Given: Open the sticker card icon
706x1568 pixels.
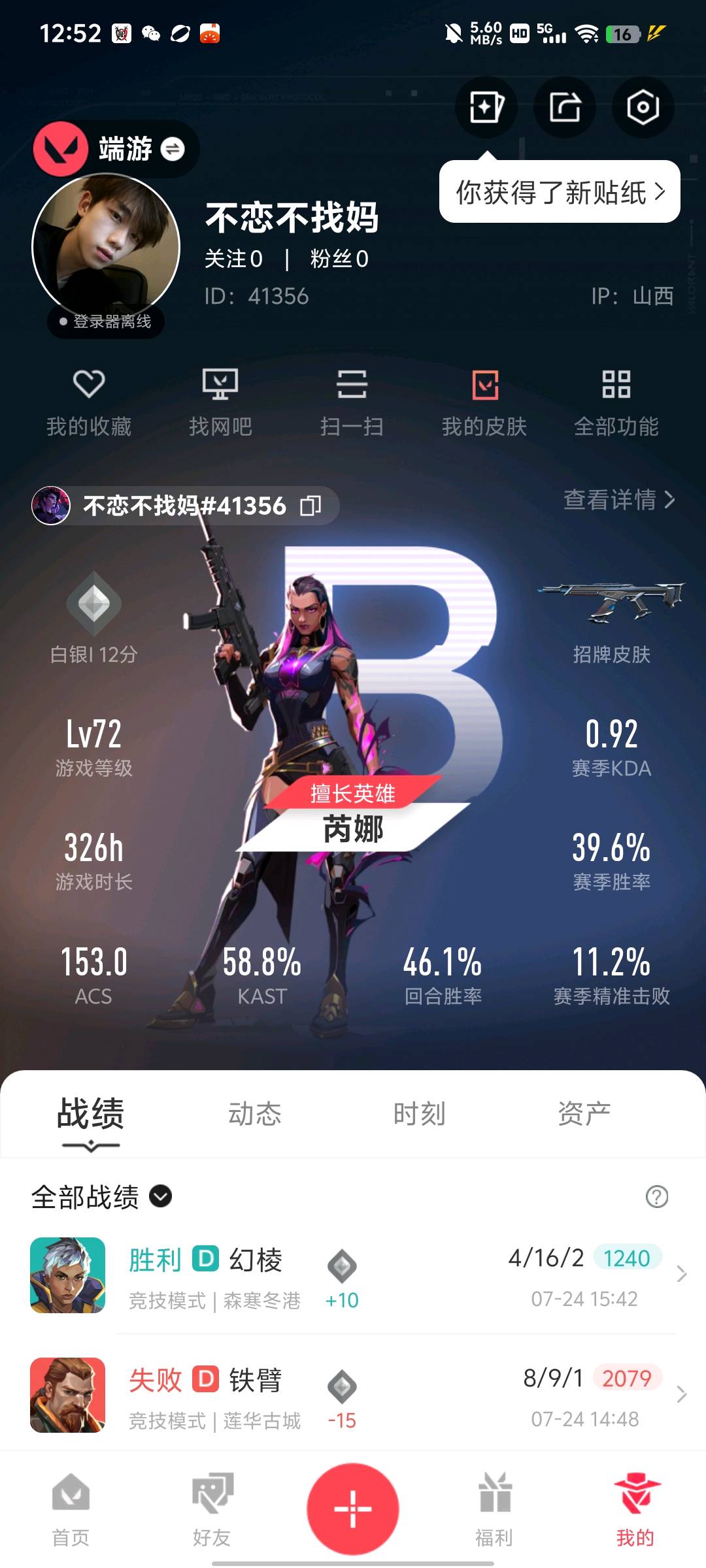Looking at the screenshot, I should (486, 107).
